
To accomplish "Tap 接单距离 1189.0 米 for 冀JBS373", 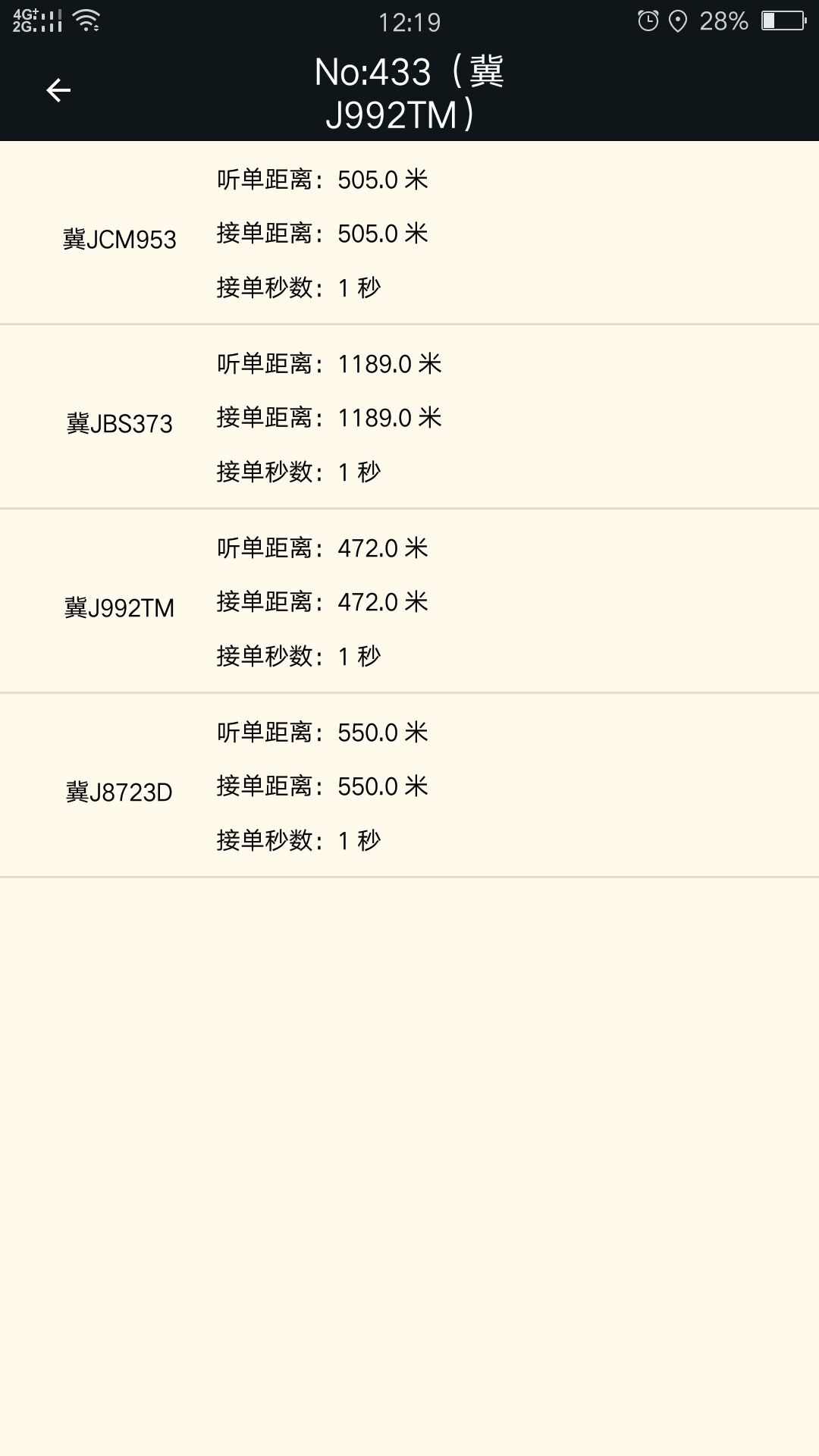I will [329, 416].
